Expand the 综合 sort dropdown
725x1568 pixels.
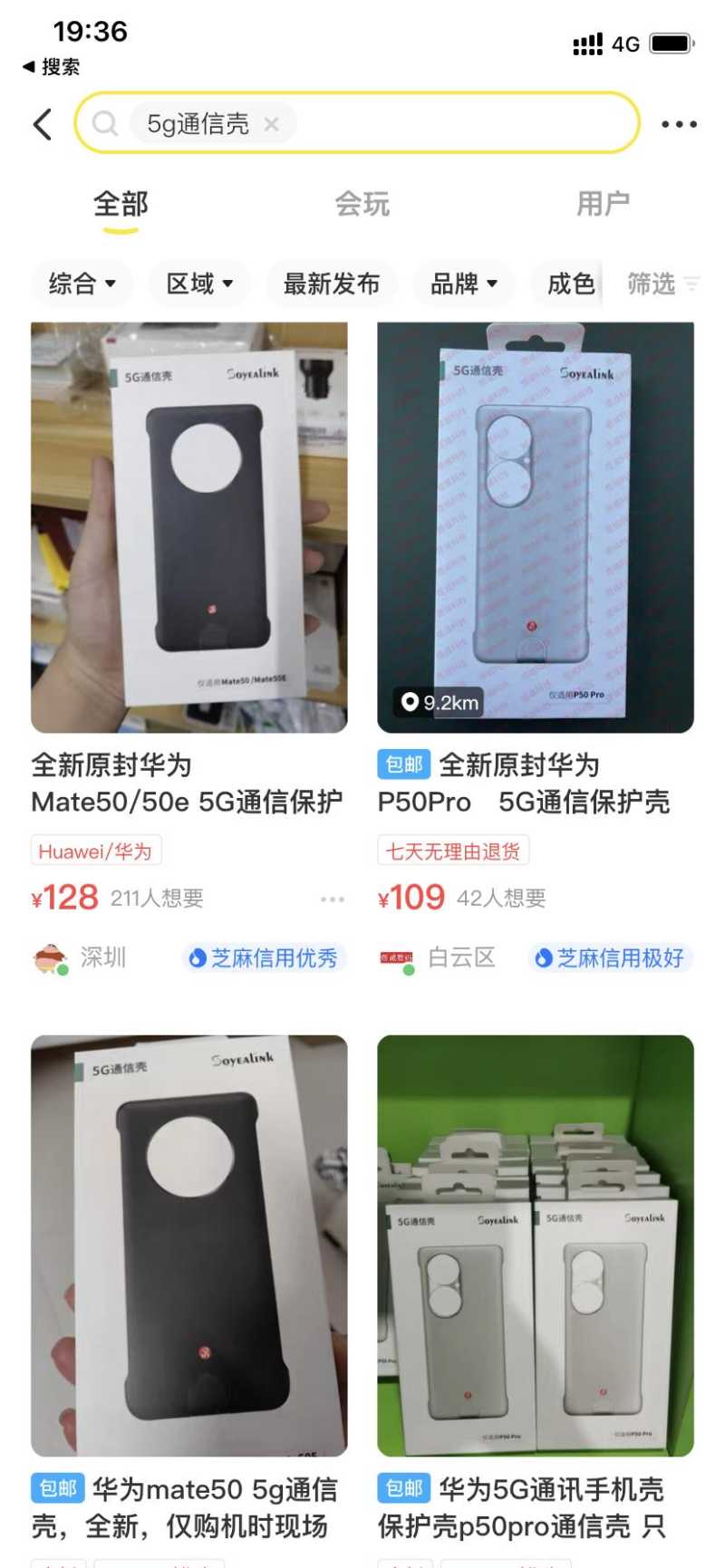click(82, 284)
